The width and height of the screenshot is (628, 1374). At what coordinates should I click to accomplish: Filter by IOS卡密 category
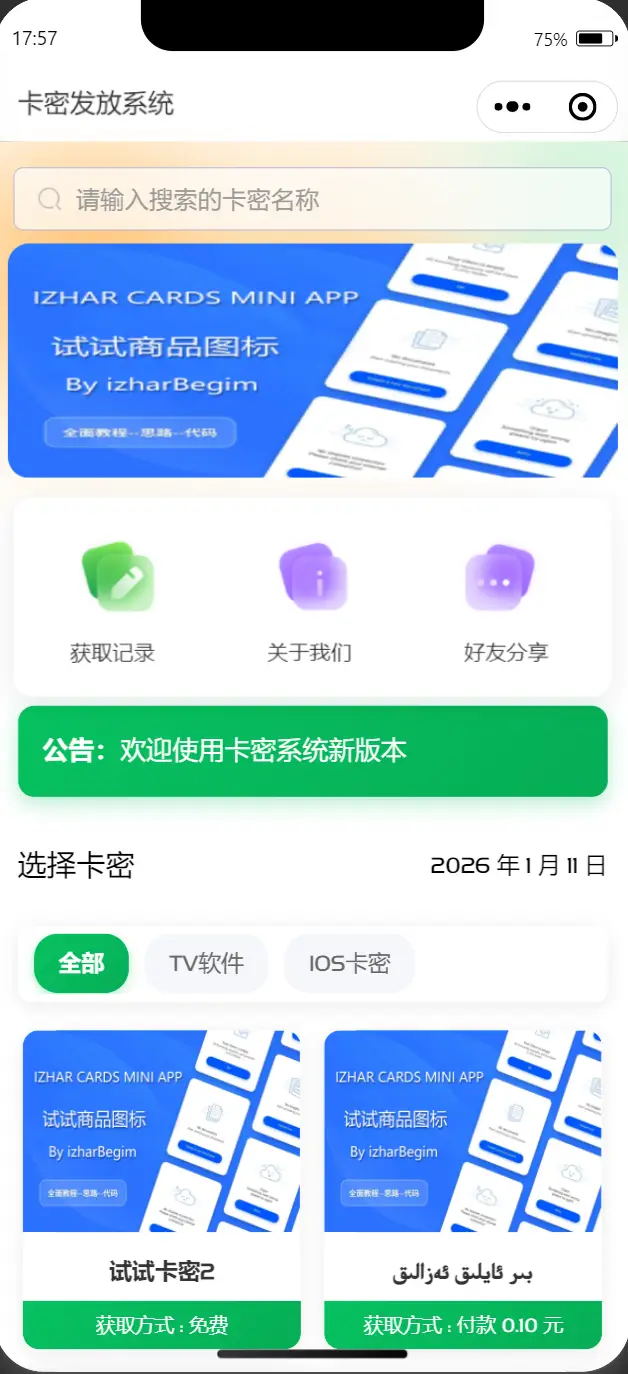tap(349, 964)
